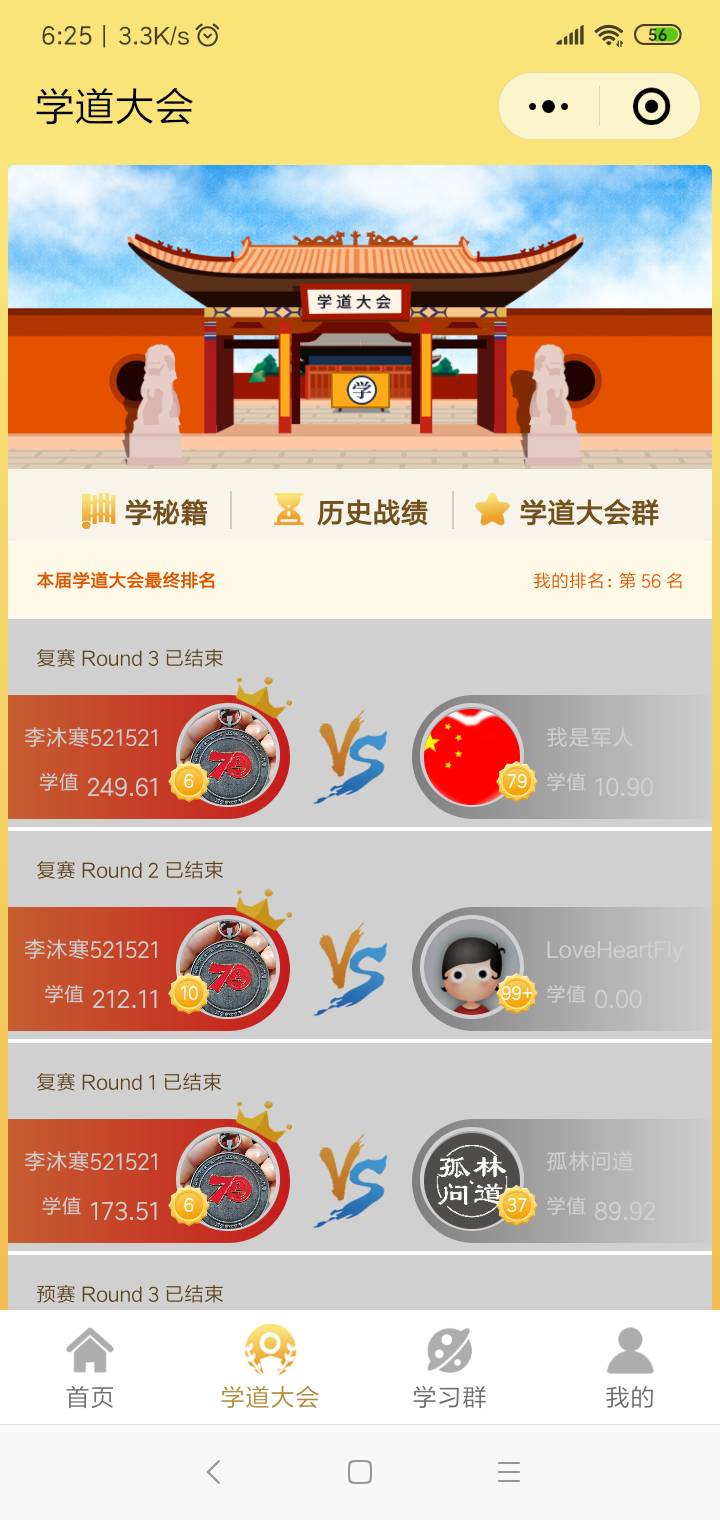Image resolution: width=720 pixels, height=1520 pixels.
Task: Go to the system home screen
Action: click(360, 1472)
